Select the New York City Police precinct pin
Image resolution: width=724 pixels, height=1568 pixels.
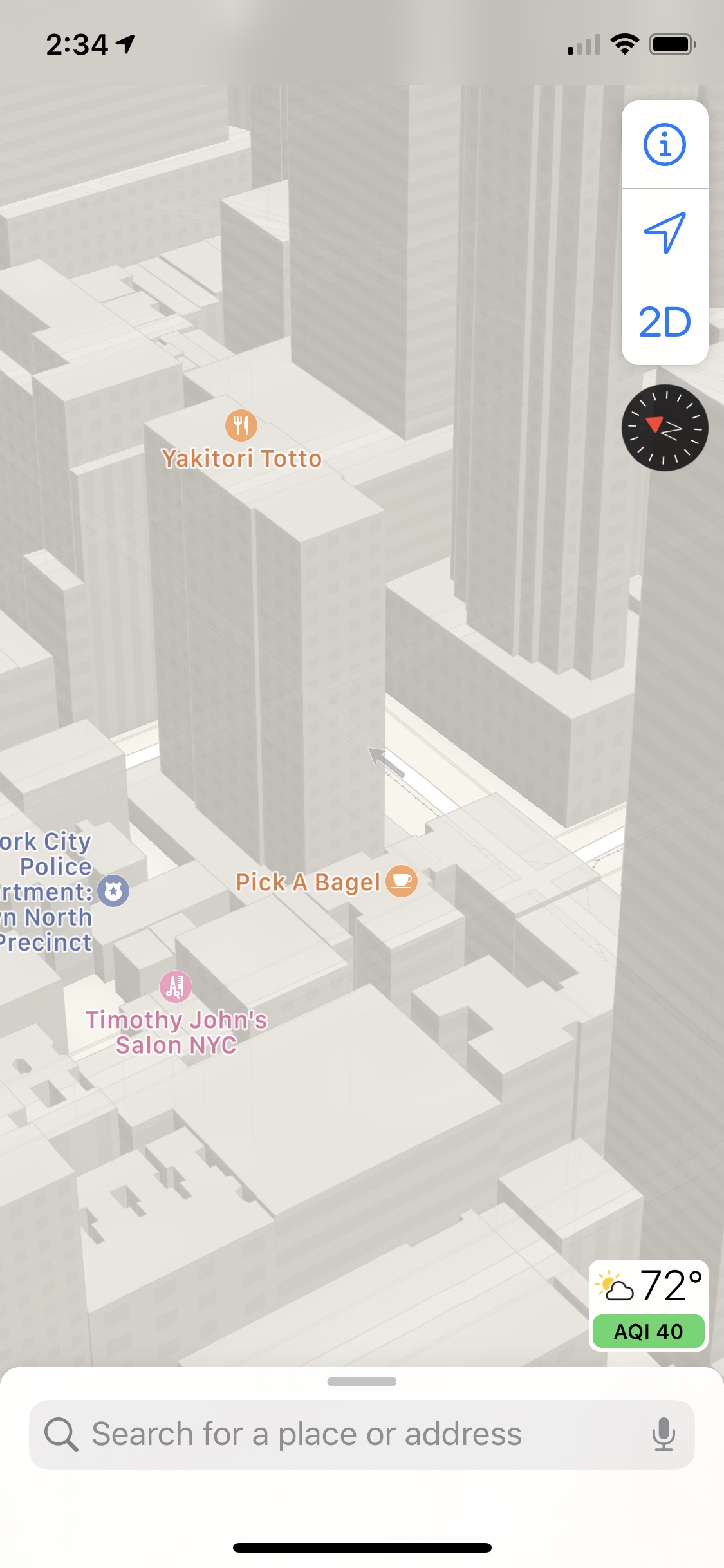[x=113, y=891]
